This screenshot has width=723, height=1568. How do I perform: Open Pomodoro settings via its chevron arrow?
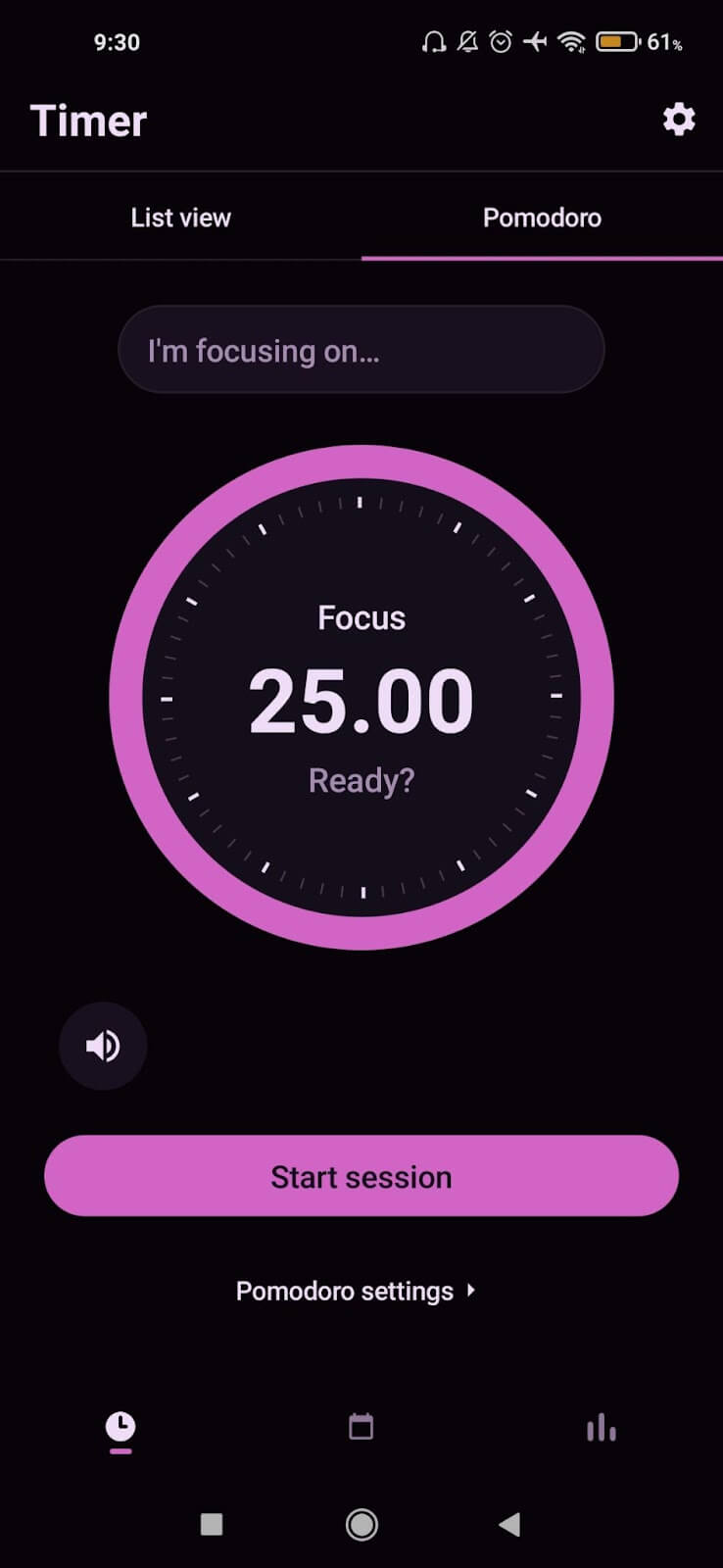tap(470, 1291)
